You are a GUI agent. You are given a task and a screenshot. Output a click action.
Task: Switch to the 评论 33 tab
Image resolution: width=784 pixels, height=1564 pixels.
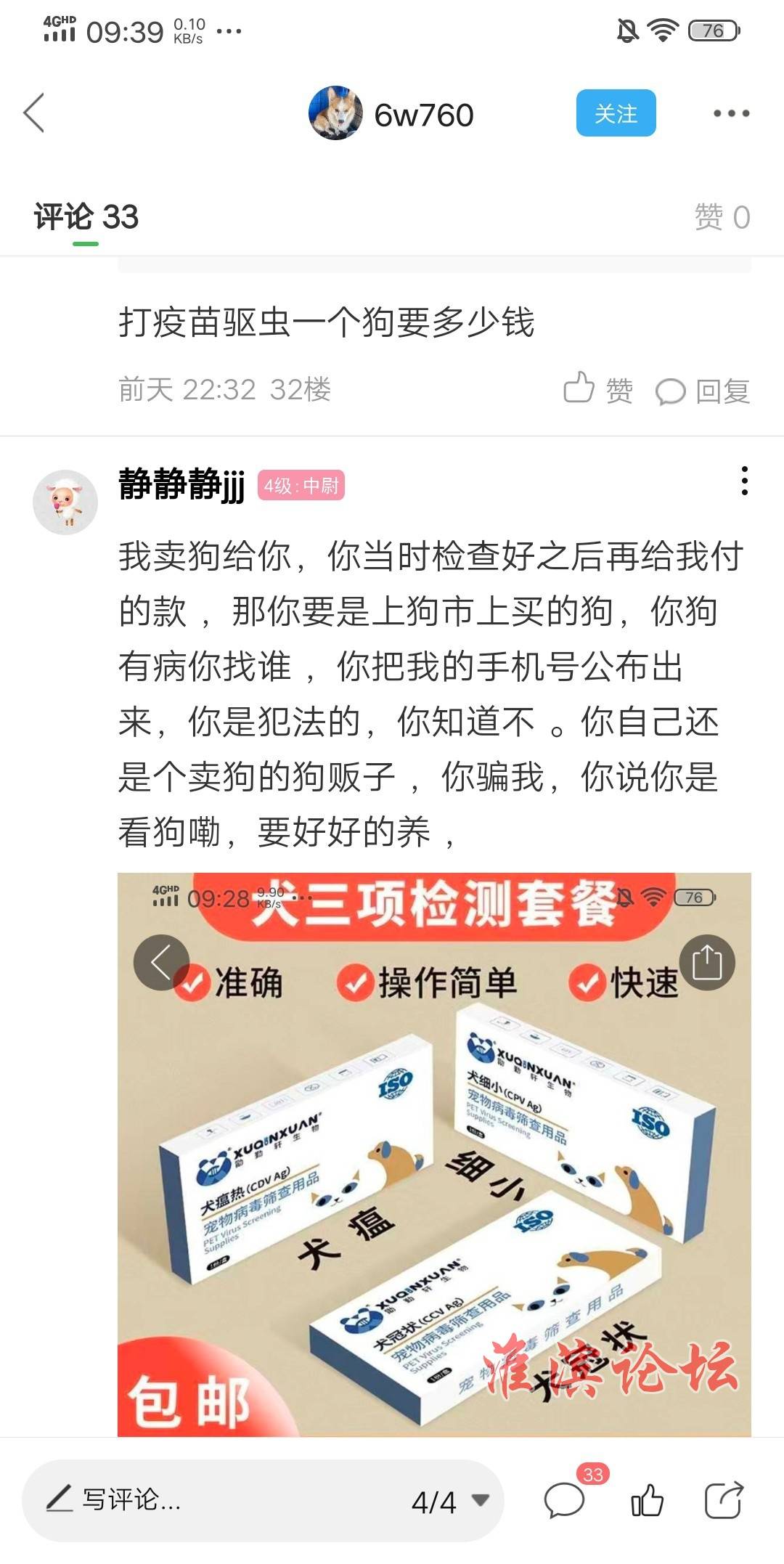(86, 217)
